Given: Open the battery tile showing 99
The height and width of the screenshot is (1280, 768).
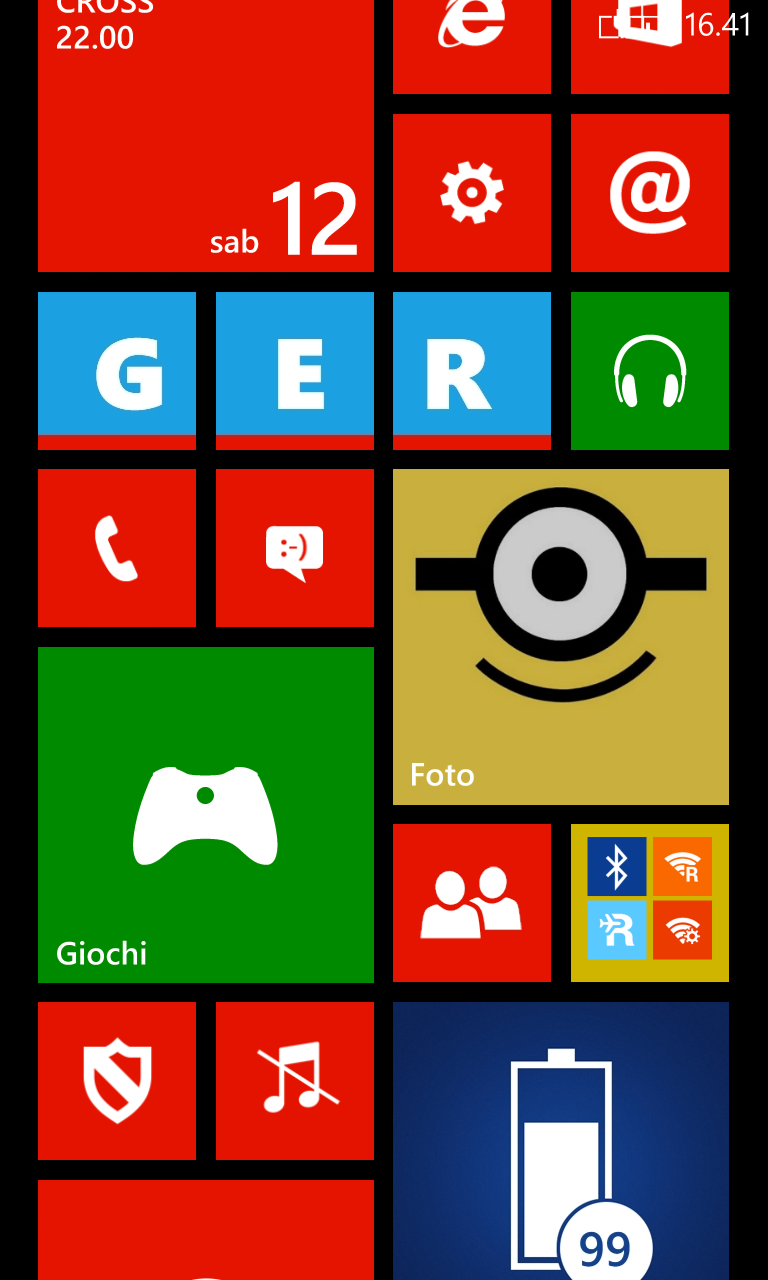Looking at the screenshot, I should pyautogui.click(x=560, y=1140).
